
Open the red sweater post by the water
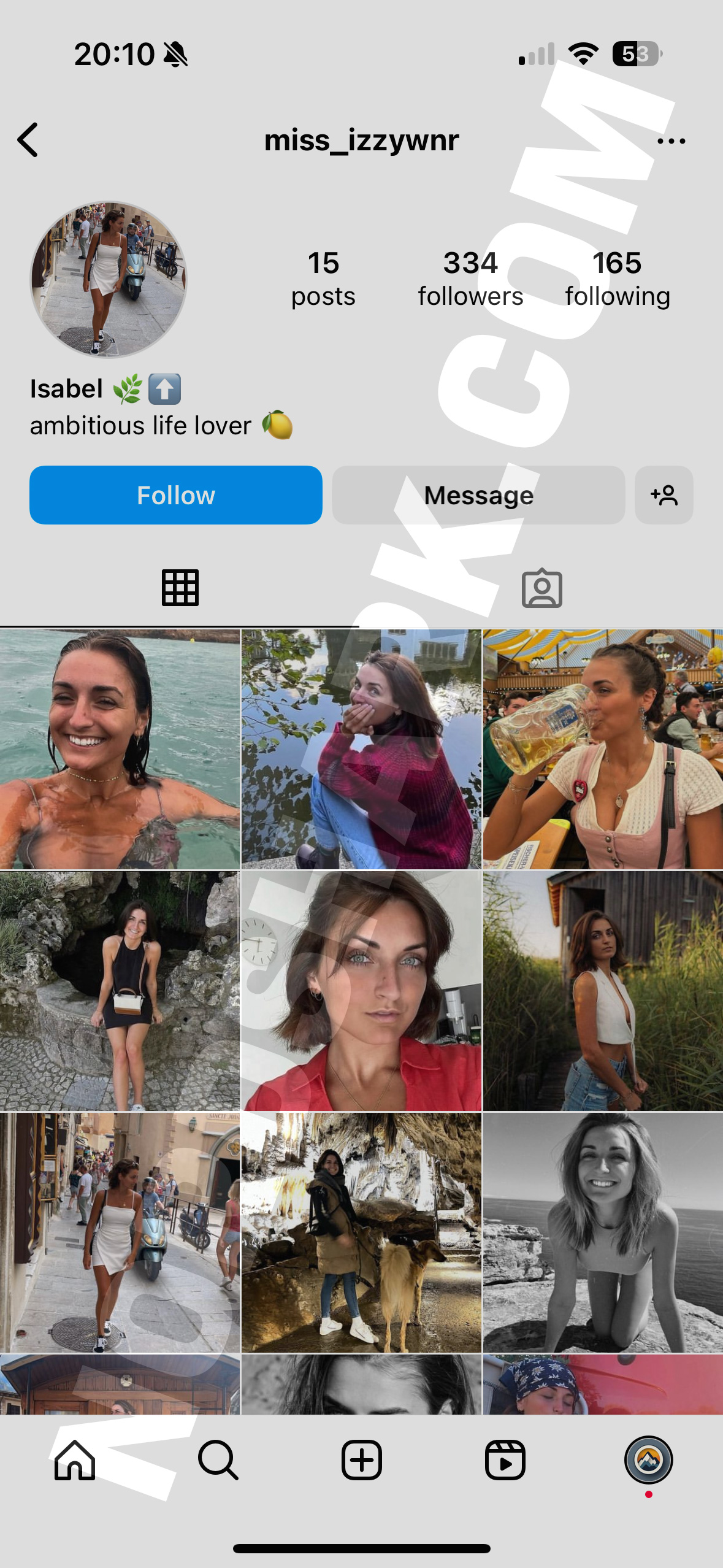coord(361,749)
